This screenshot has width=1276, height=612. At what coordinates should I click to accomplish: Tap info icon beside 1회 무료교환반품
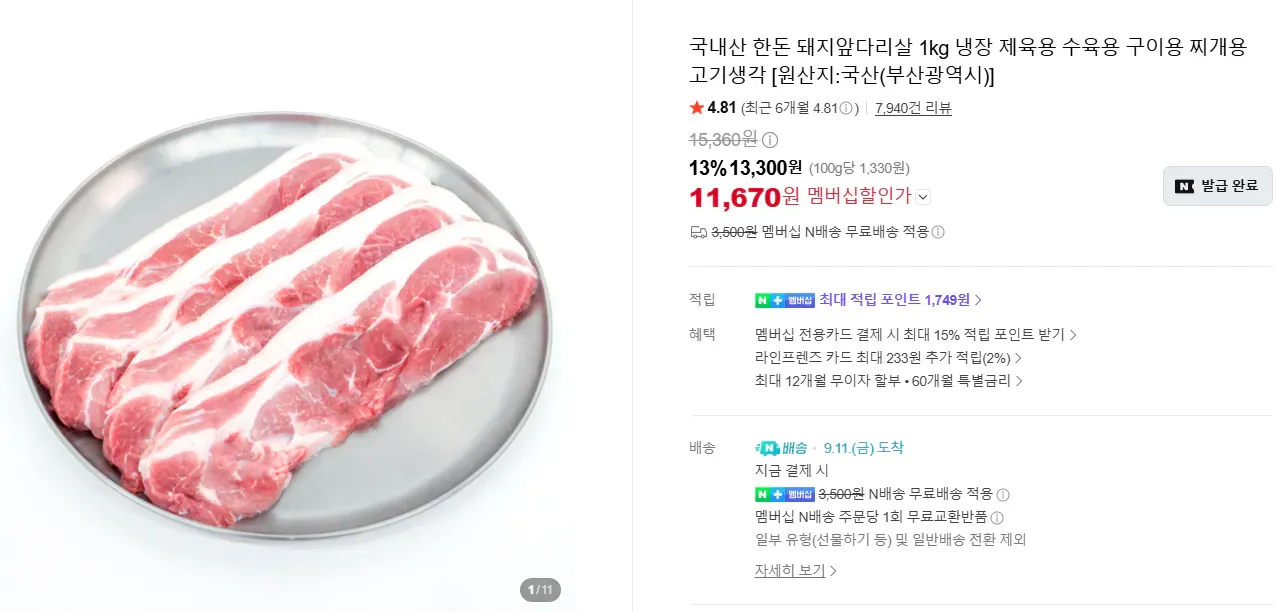click(x=997, y=517)
